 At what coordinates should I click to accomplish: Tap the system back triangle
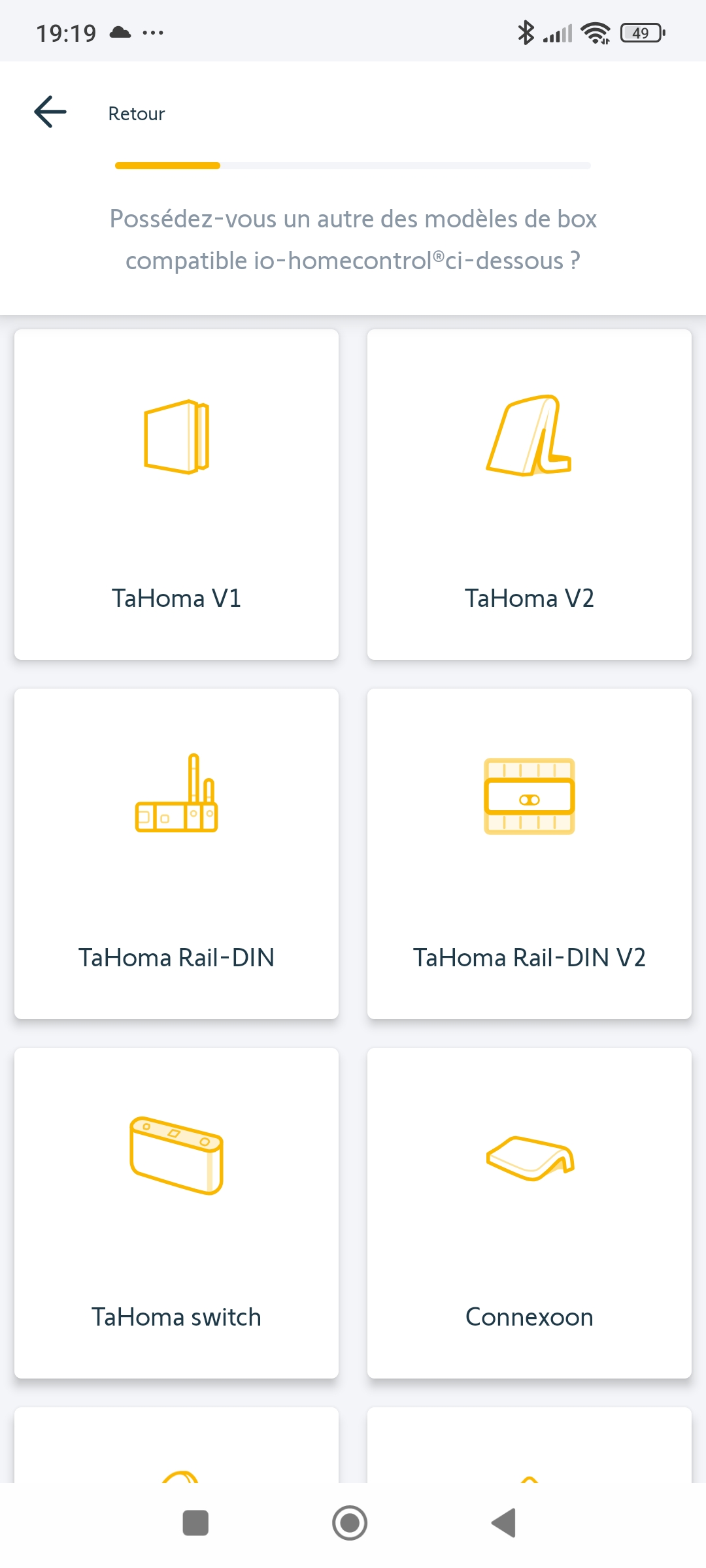pyautogui.click(x=504, y=1523)
